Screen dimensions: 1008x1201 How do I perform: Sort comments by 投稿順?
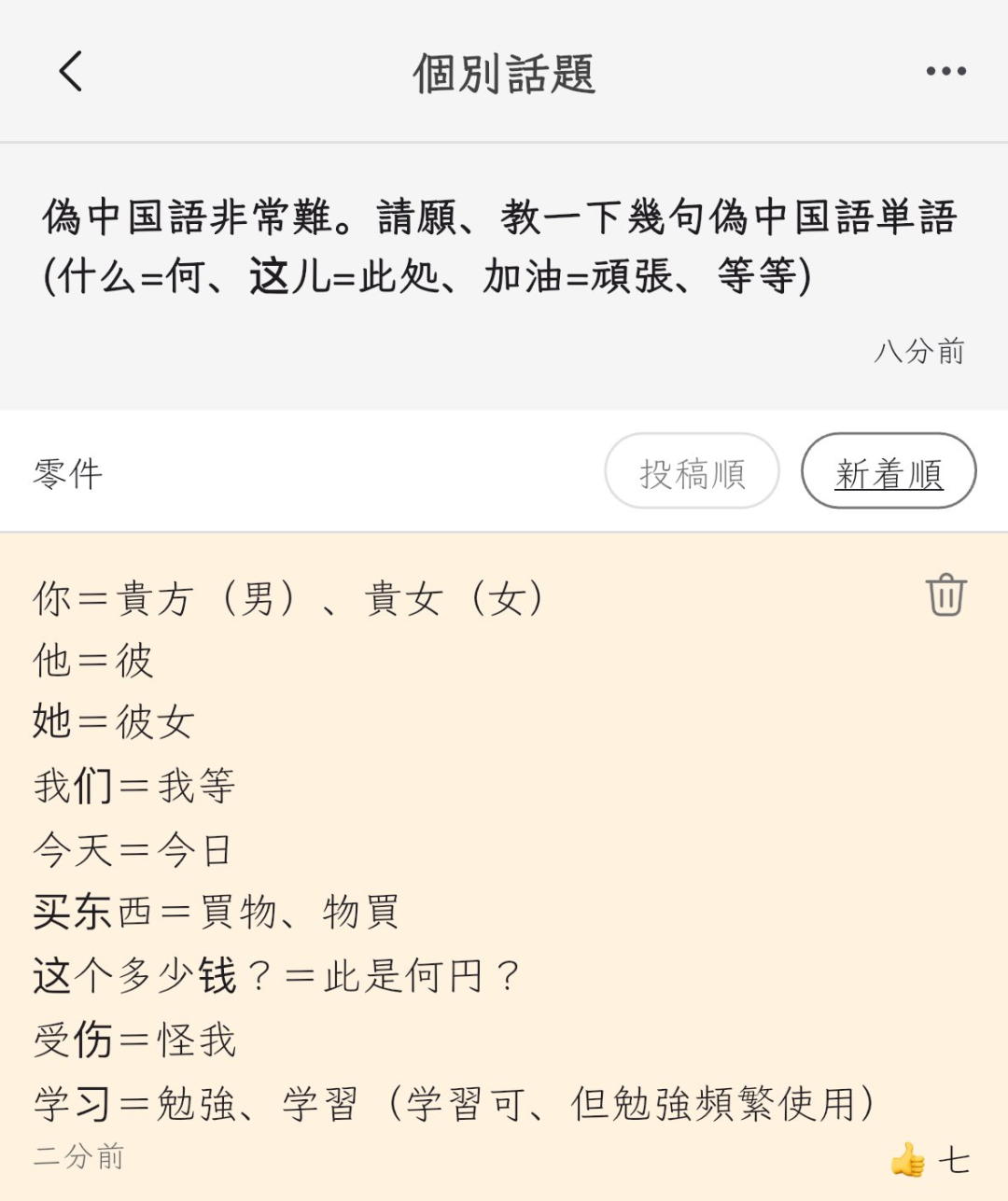click(x=692, y=471)
